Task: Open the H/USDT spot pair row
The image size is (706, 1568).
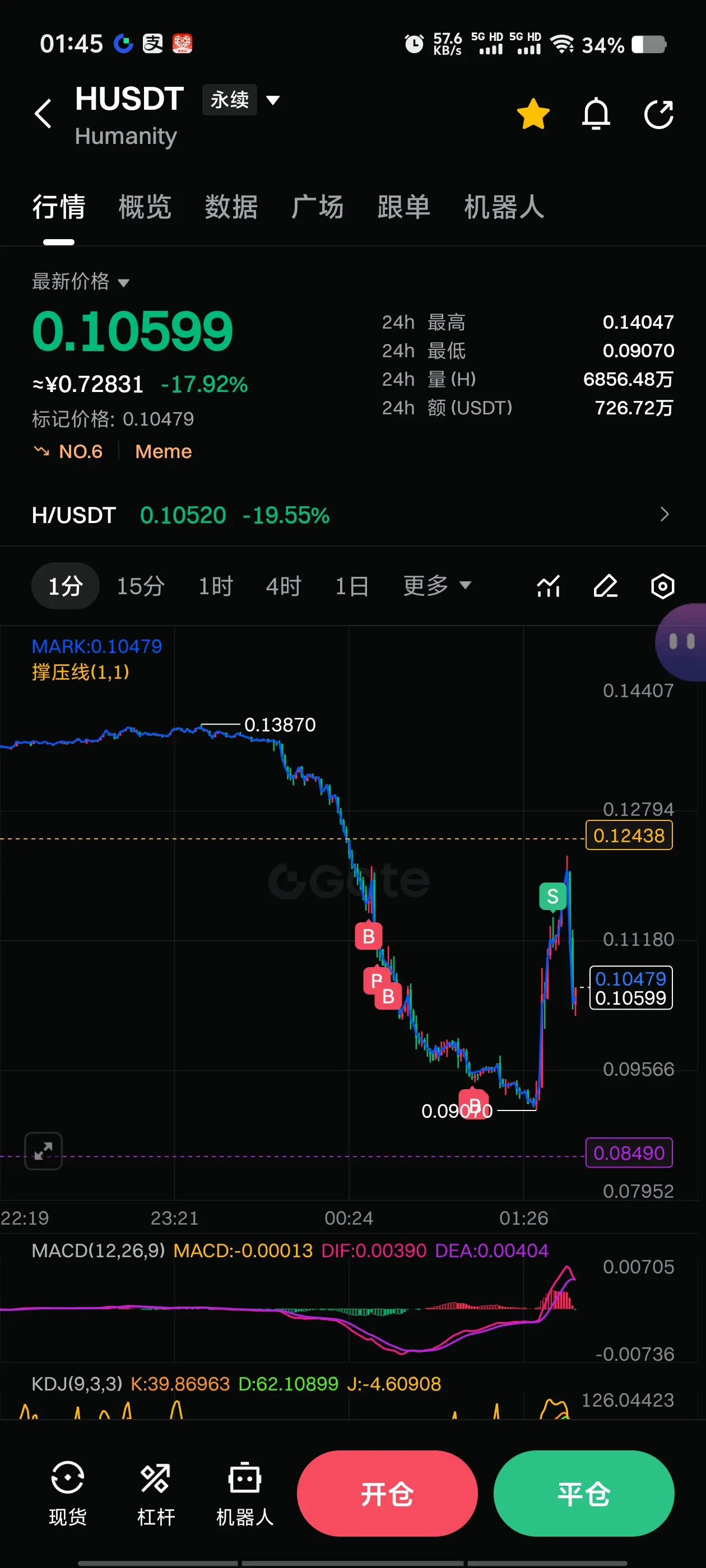Action: (x=352, y=515)
